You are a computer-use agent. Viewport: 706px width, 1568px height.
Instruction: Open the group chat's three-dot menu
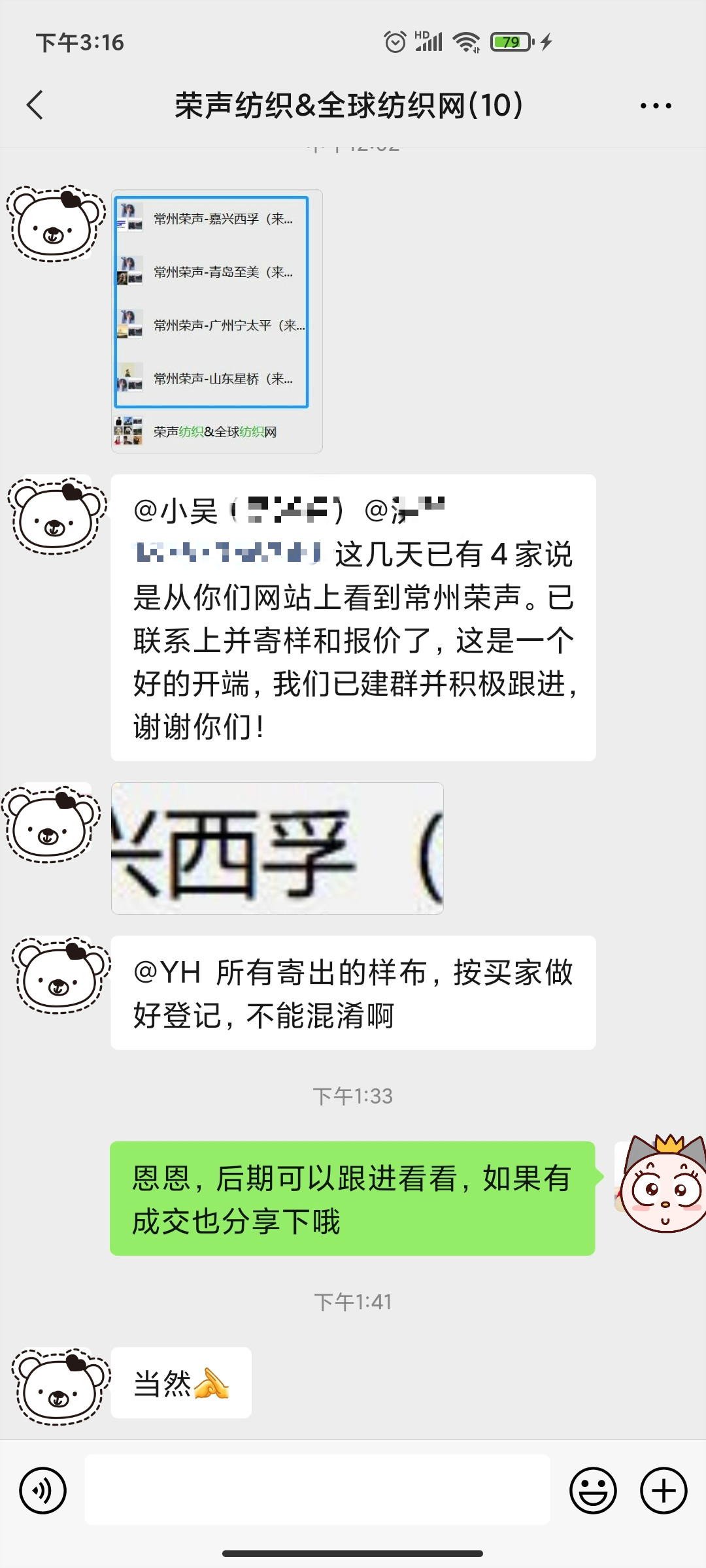coord(655,106)
